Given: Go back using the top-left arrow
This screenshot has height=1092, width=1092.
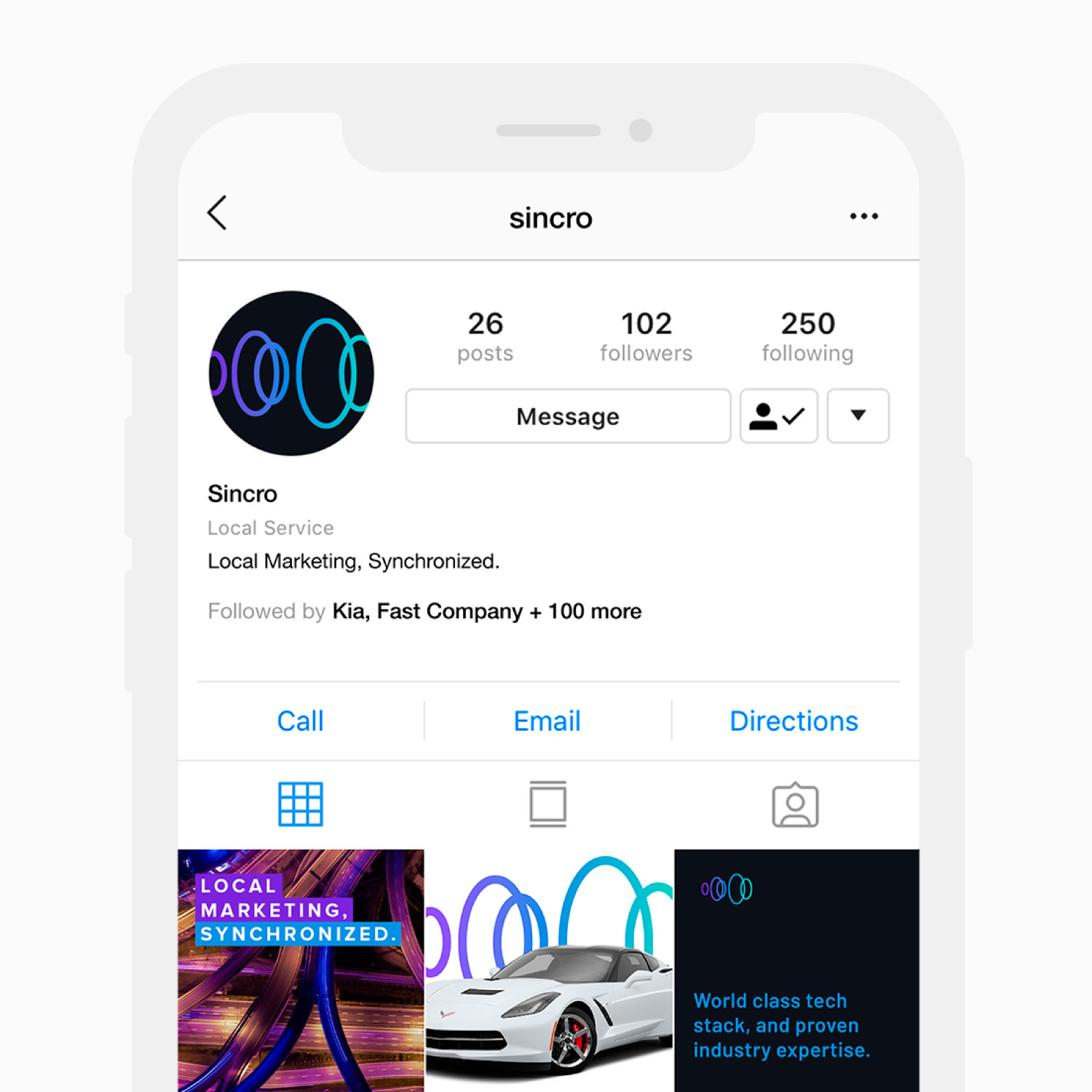Looking at the screenshot, I should click(x=217, y=213).
